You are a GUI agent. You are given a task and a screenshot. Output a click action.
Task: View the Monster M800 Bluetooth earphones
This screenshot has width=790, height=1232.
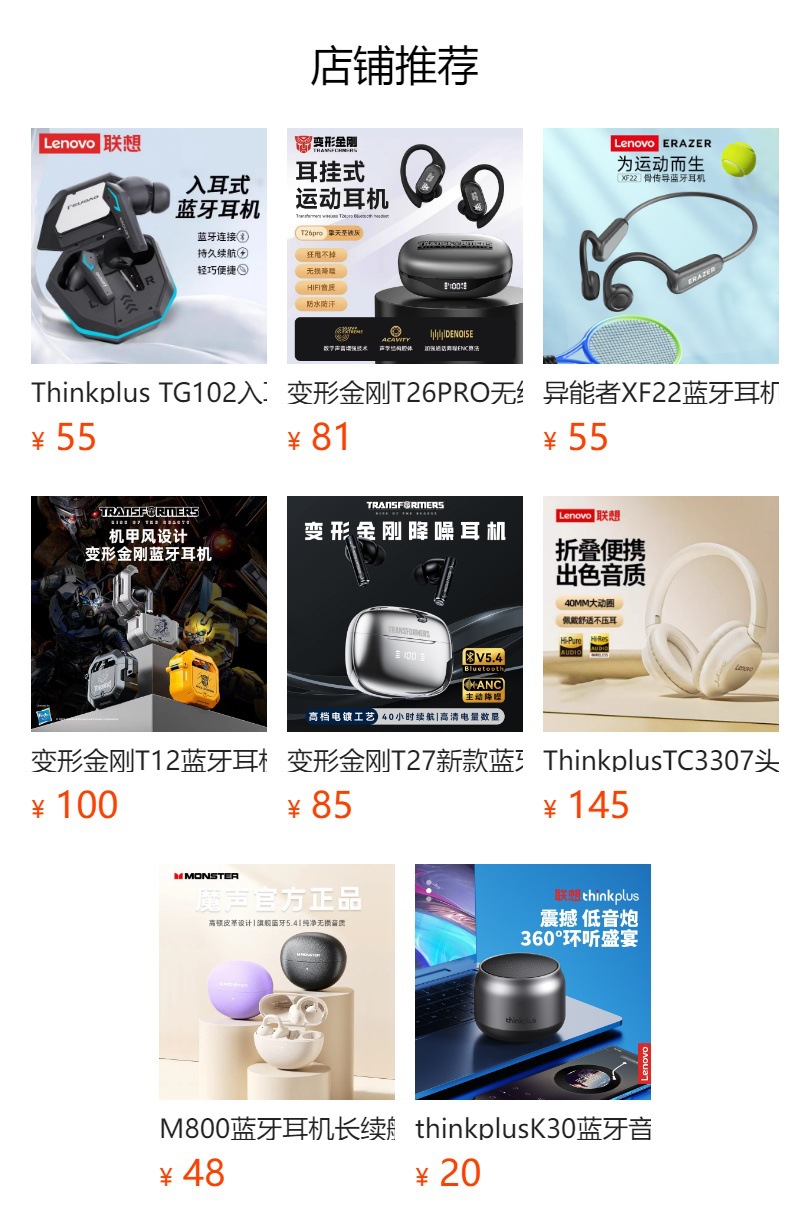tap(277, 982)
